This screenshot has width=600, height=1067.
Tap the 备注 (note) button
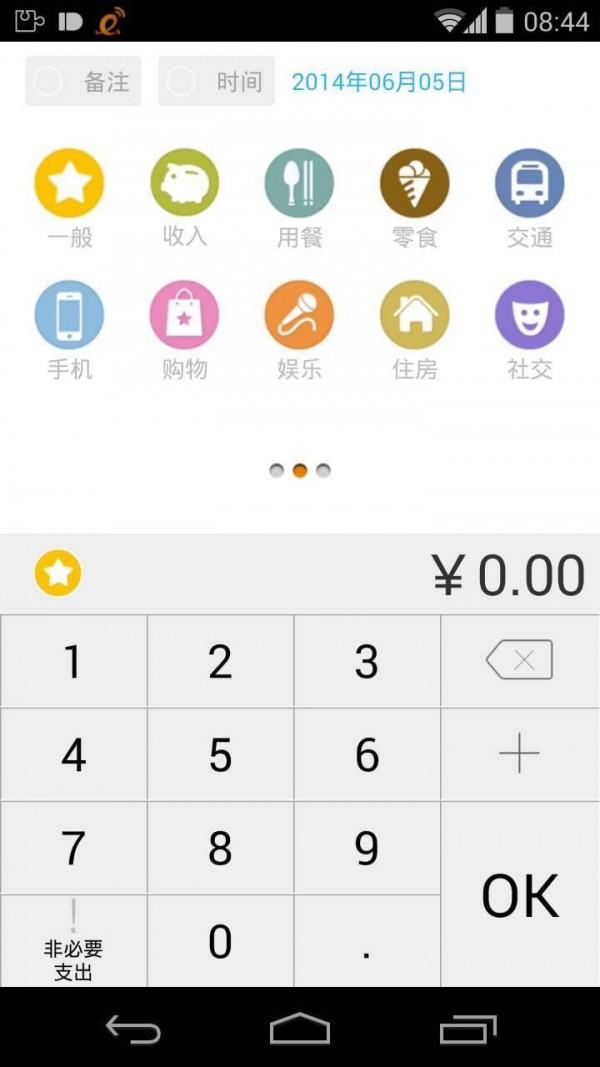(x=84, y=82)
